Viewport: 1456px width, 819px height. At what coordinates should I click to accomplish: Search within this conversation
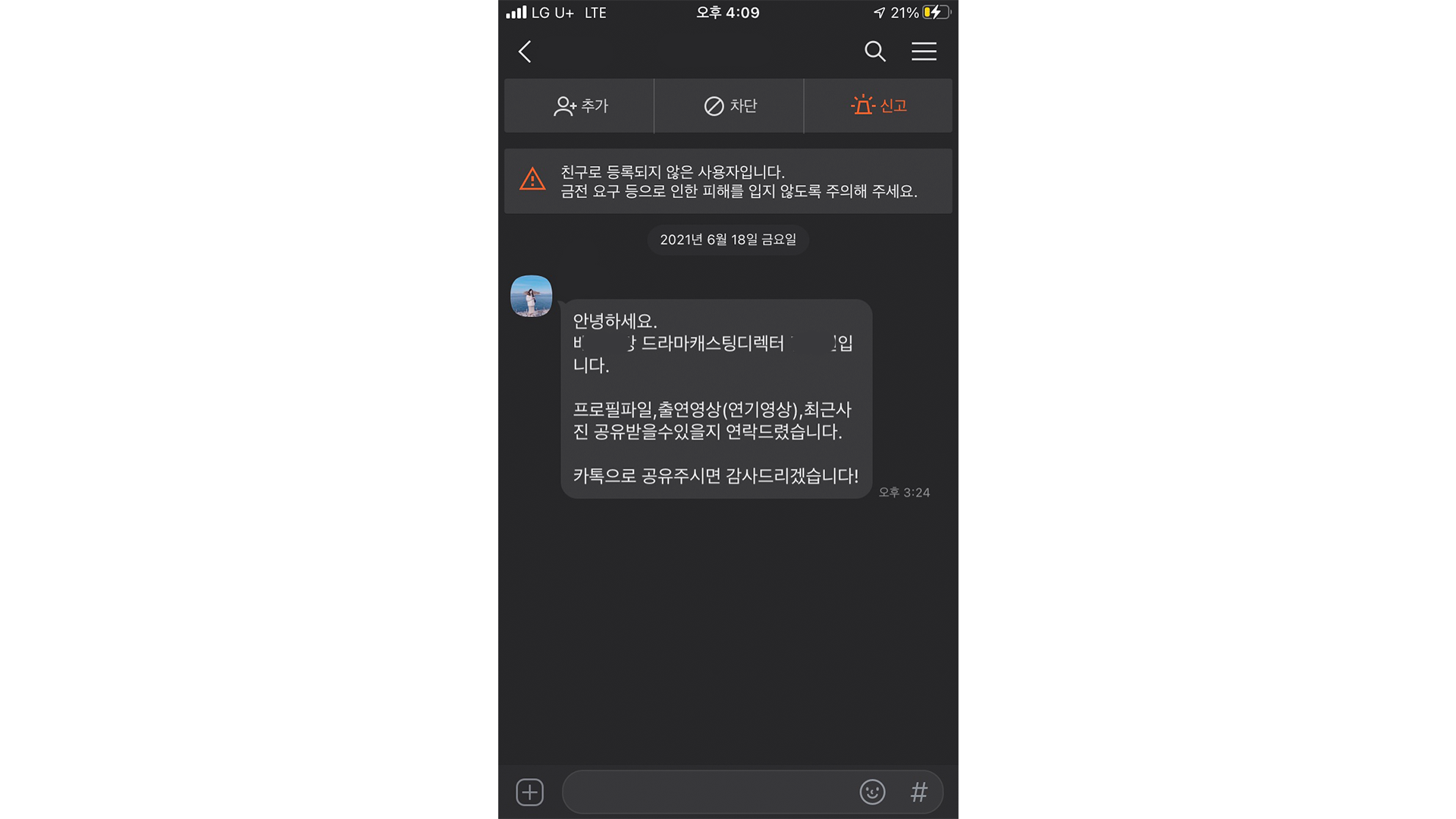[875, 52]
